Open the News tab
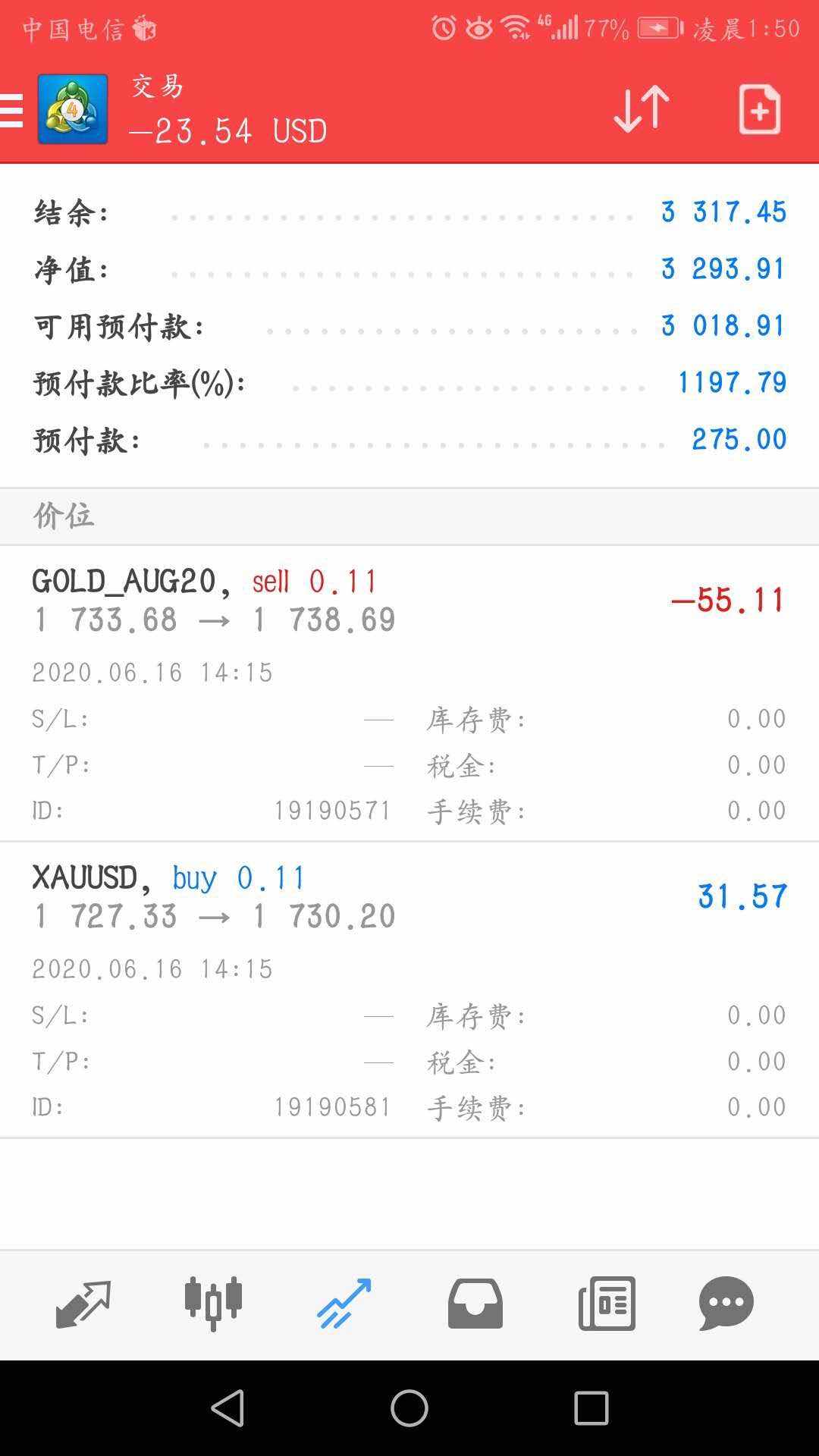This screenshot has height=1456, width=819. click(x=607, y=1304)
